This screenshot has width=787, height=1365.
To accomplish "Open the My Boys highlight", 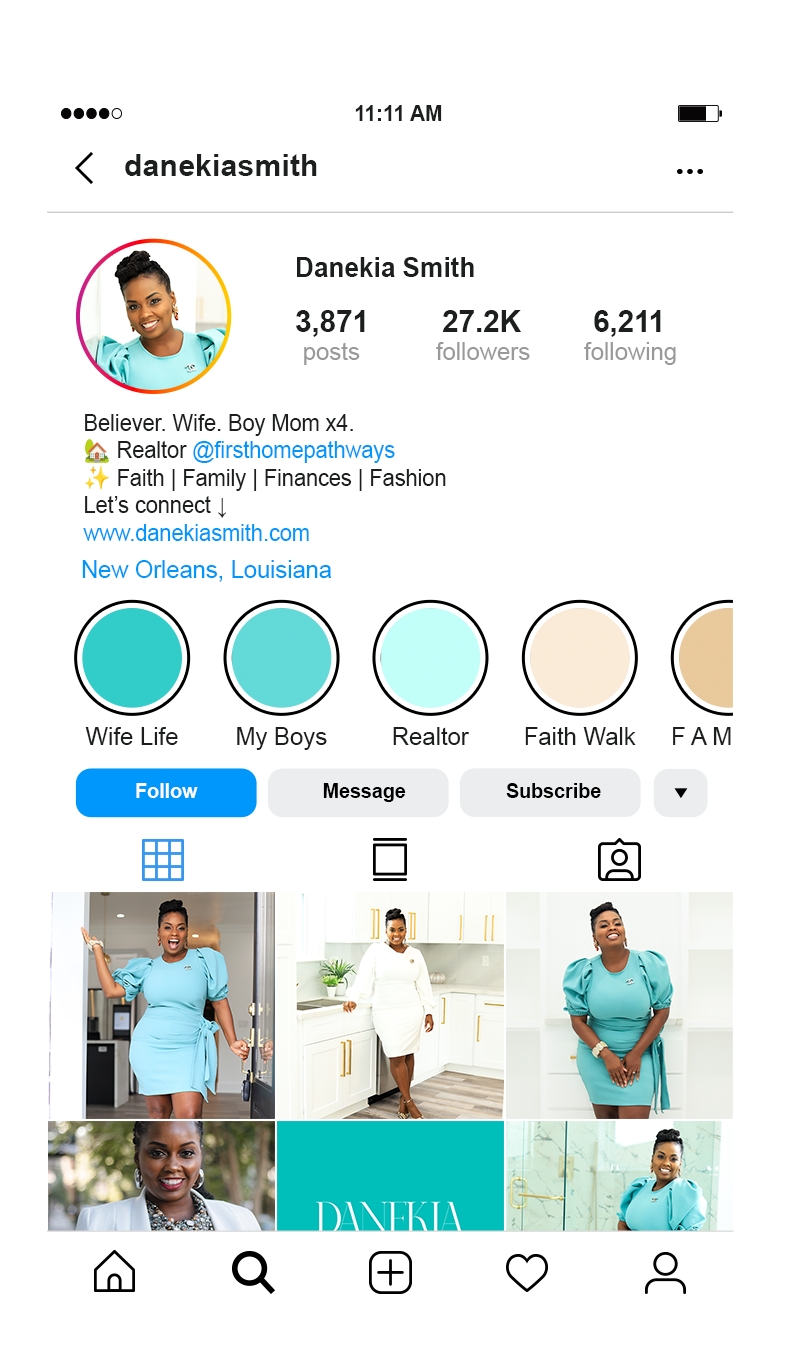I will 281,659.
